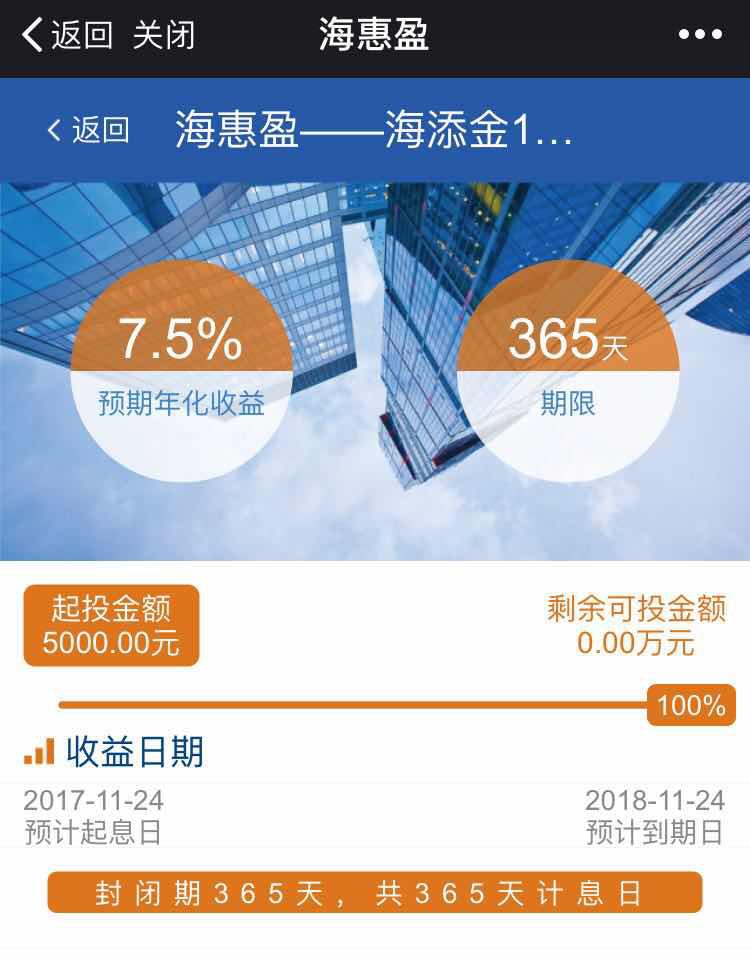Go back via the black top bar 返回
Image resolution: width=750 pixels, height=959 pixels.
pos(66,36)
